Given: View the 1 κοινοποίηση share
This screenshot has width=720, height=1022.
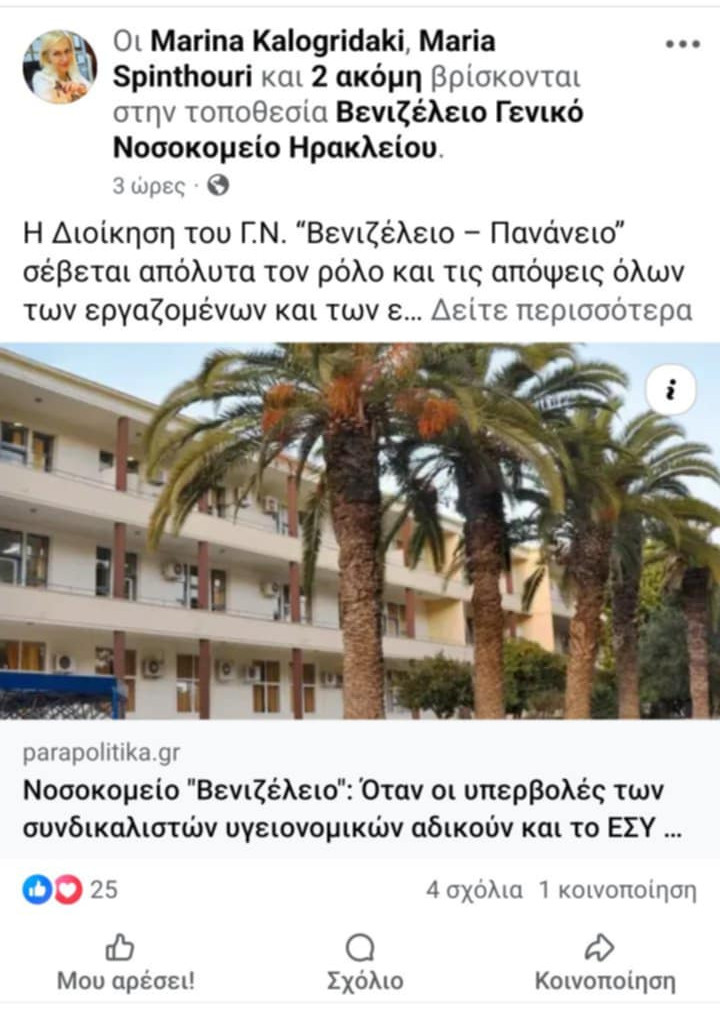Looking at the screenshot, I should coord(617,890).
